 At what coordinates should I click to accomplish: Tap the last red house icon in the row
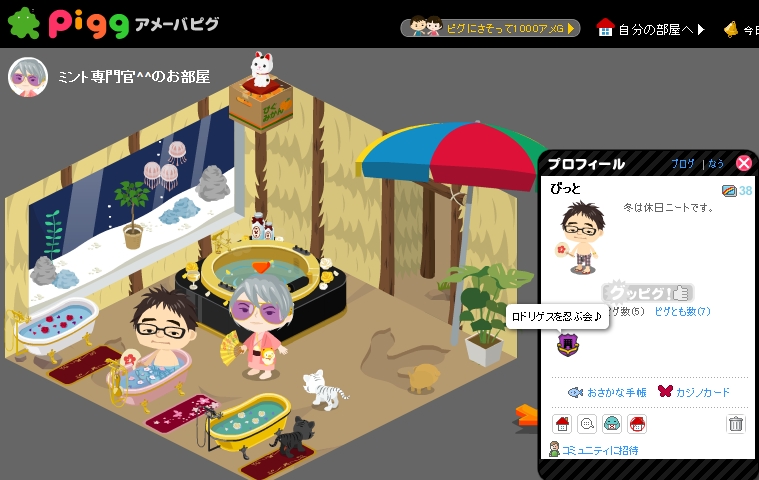(637, 424)
